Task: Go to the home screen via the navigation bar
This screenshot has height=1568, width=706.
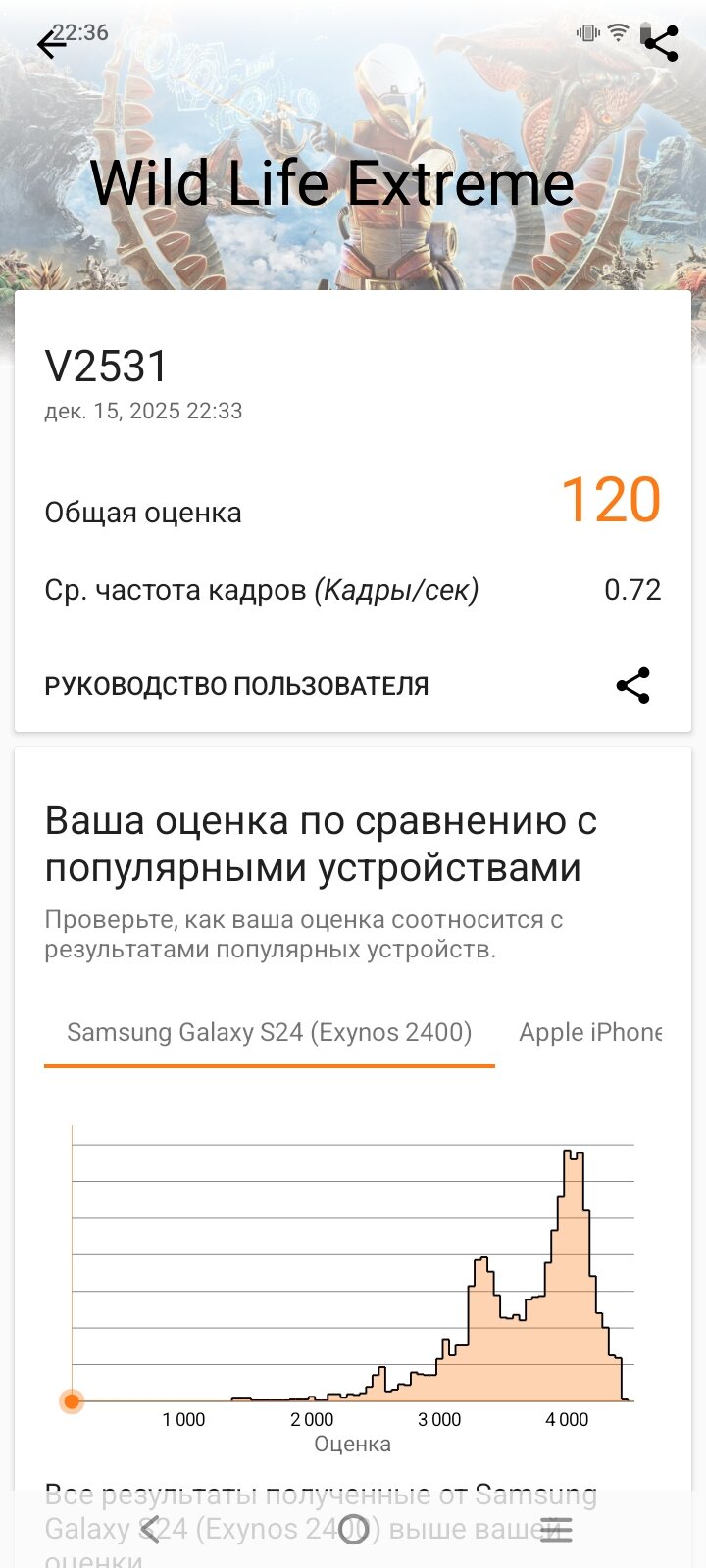Action: pyautogui.click(x=353, y=1530)
